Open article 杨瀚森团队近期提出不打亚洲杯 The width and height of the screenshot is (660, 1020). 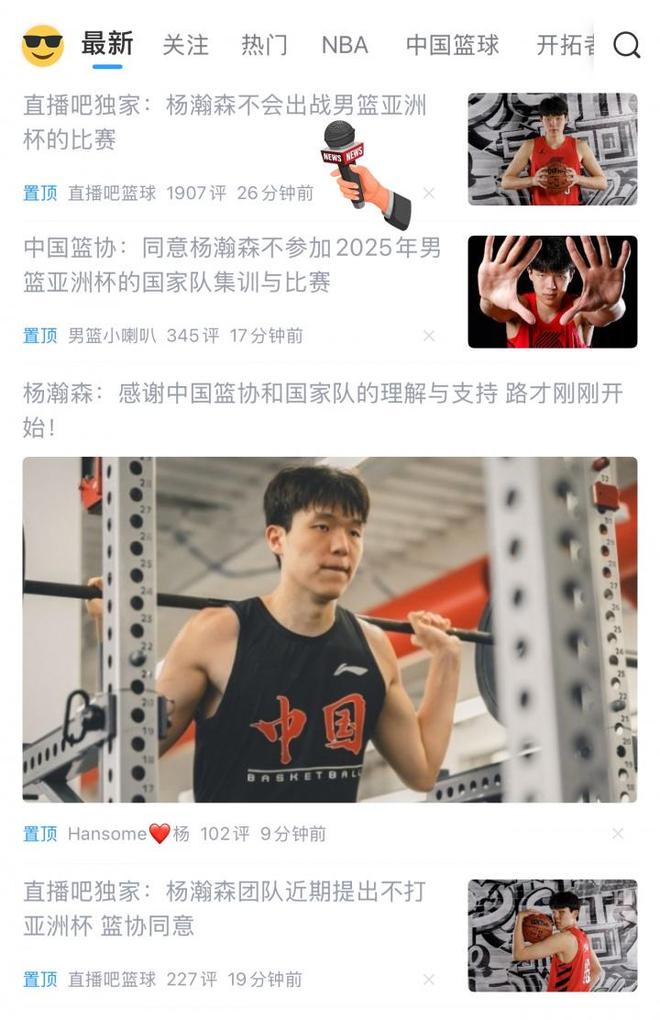[225, 908]
